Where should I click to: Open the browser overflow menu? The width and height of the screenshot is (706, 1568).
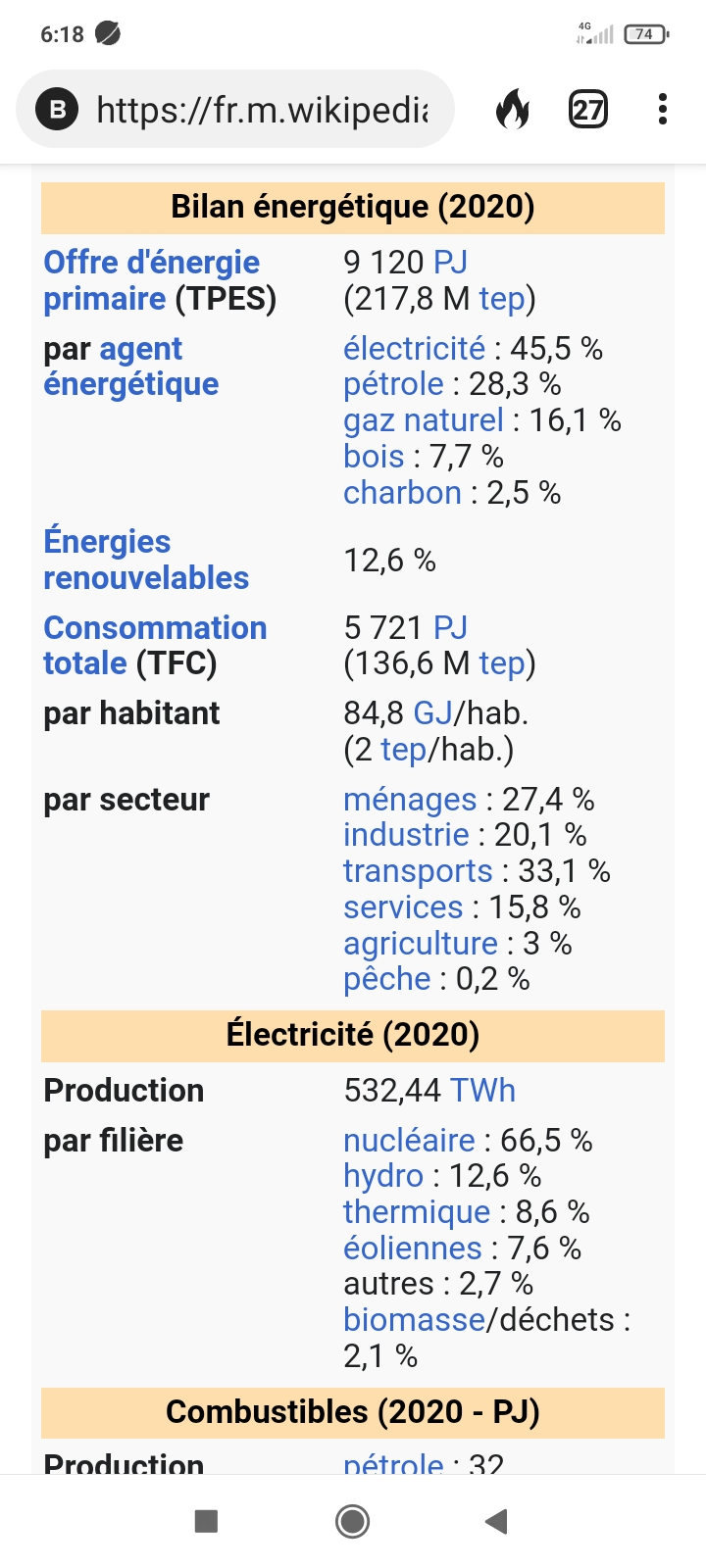coord(663,109)
